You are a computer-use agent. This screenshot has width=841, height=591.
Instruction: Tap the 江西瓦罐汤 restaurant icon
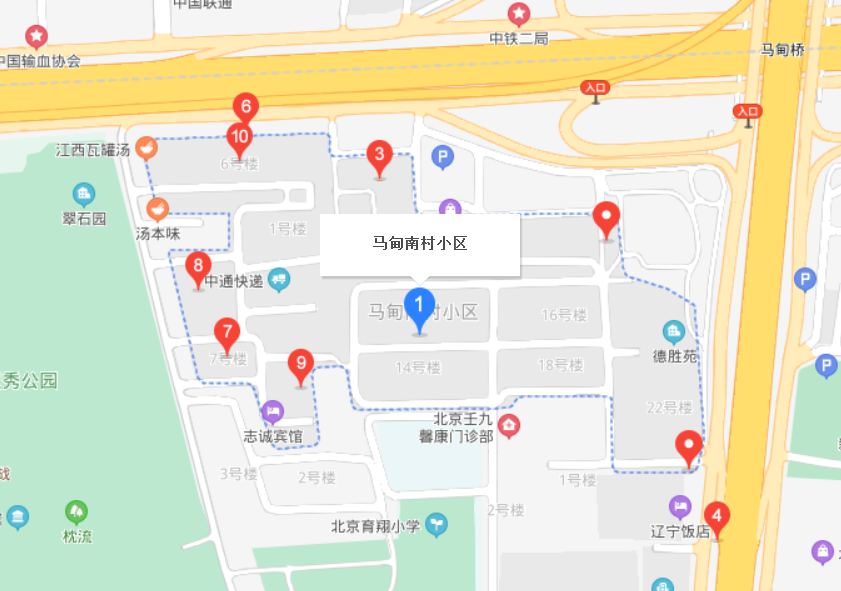tap(147, 148)
